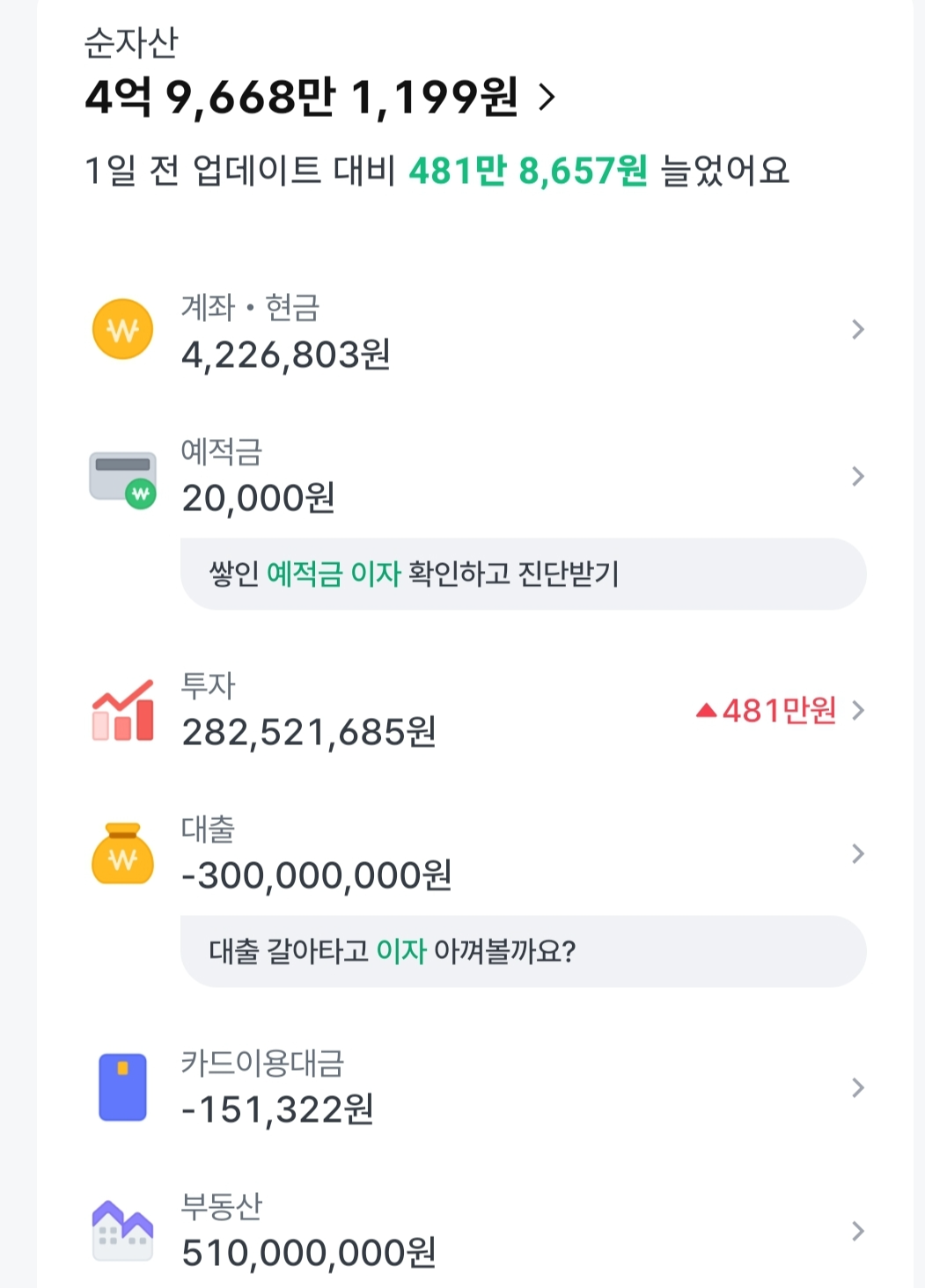Open the 예적금 이자 check banner

[x=523, y=573]
